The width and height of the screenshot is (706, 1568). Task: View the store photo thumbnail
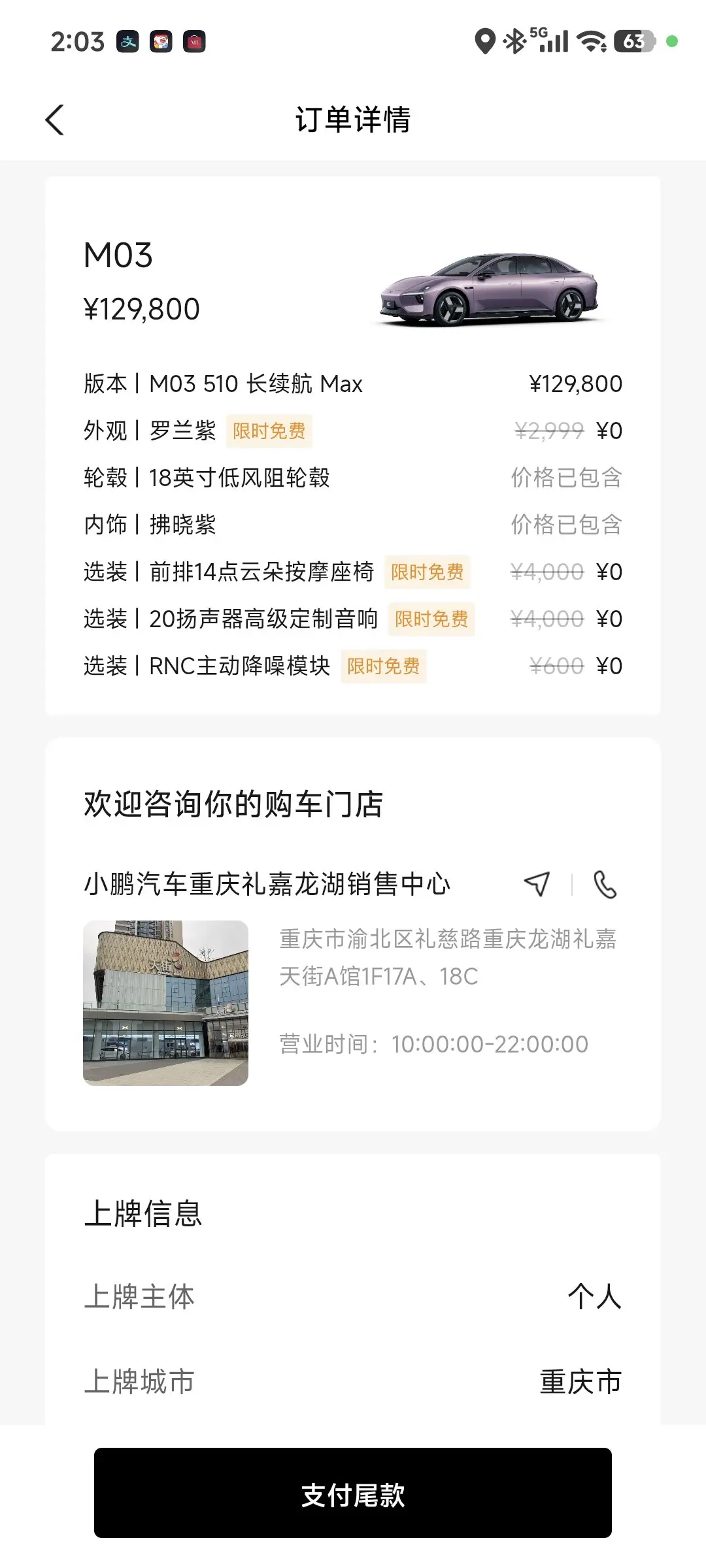click(165, 1003)
